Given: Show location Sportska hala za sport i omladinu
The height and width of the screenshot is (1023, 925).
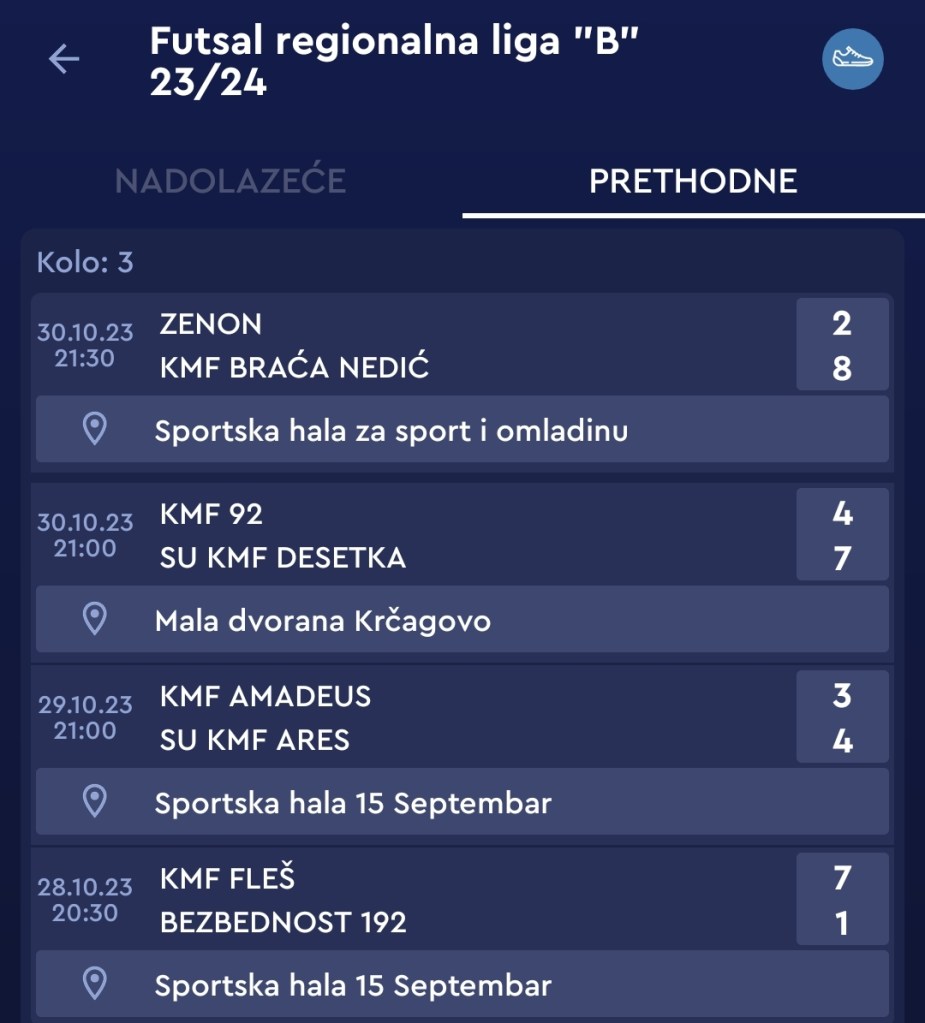Looking at the screenshot, I should pos(462,430).
